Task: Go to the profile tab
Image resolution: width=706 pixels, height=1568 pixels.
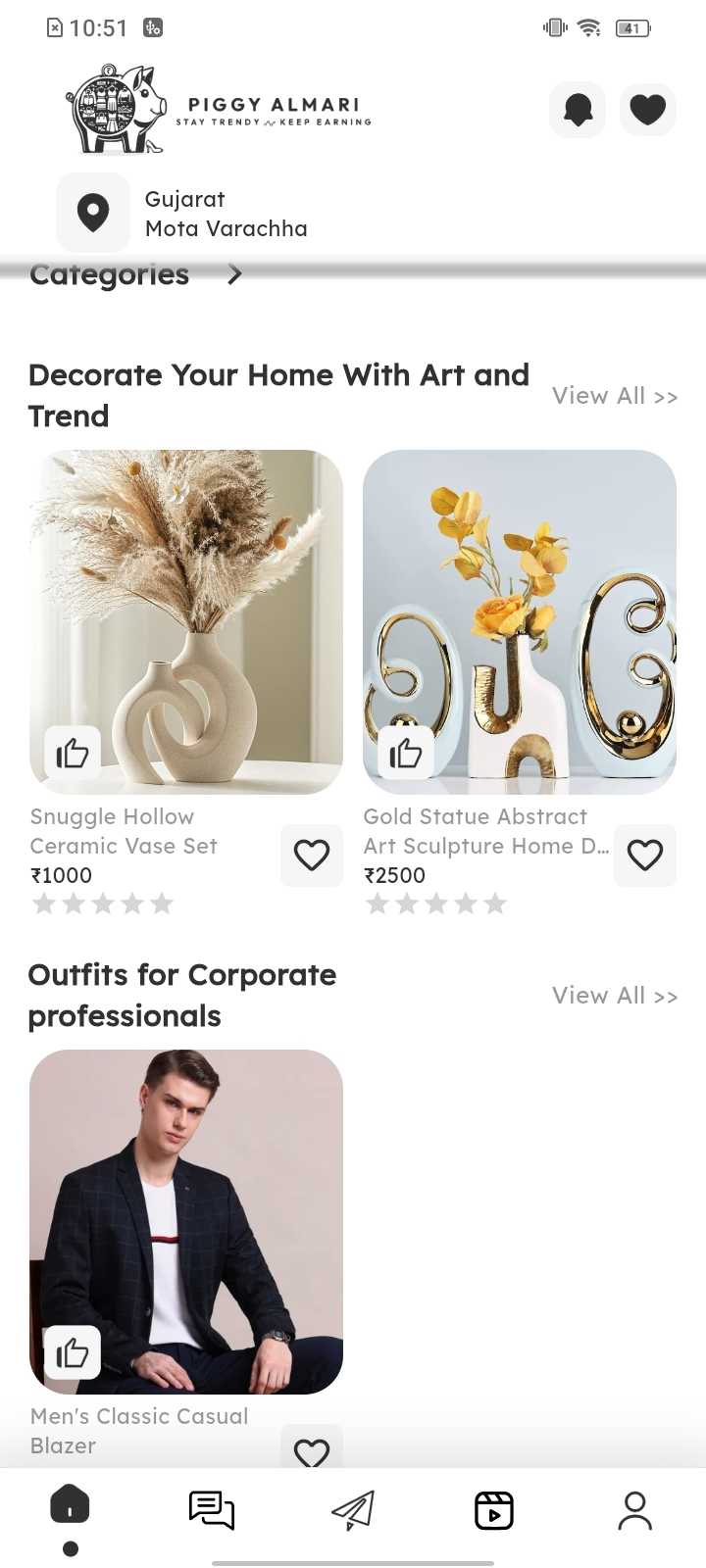Action: pos(634,1510)
